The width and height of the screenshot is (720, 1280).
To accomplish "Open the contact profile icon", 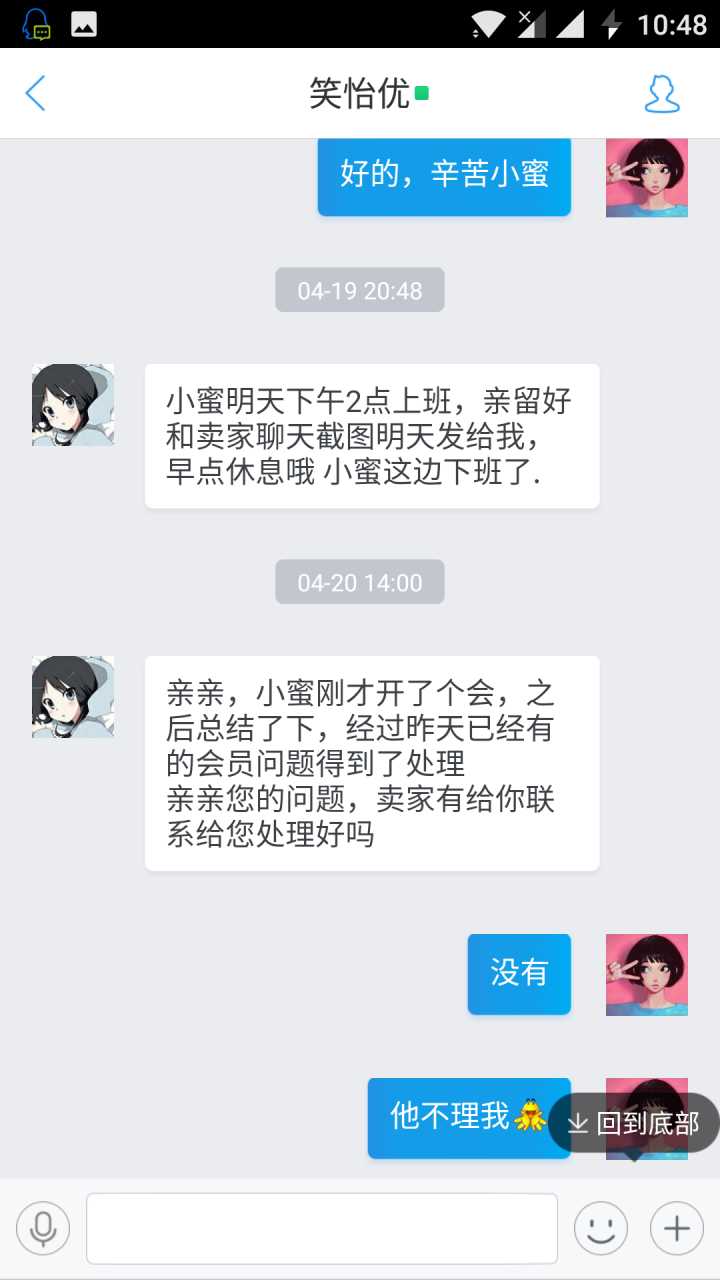I will coord(662,94).
